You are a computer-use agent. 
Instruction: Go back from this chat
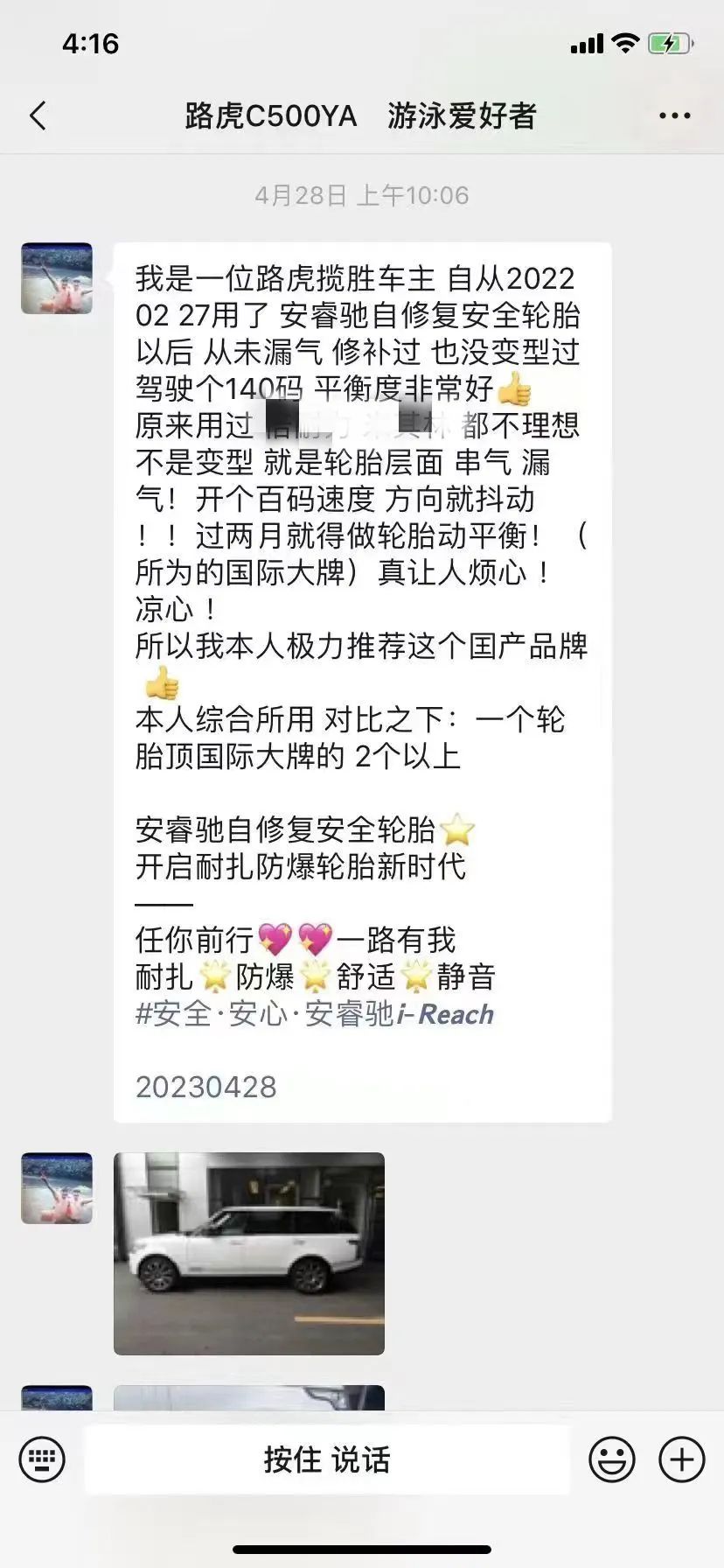click(x=38, y=115)
